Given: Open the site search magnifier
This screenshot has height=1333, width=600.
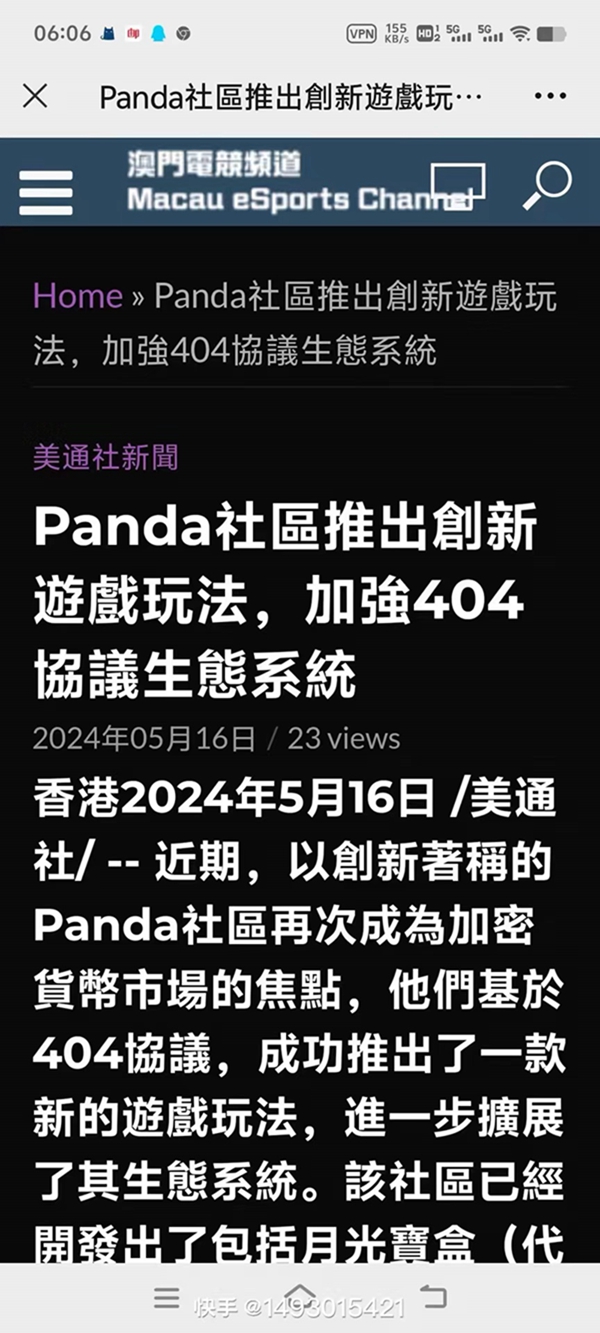Looking at the screenshot, I should pos(547,186).
